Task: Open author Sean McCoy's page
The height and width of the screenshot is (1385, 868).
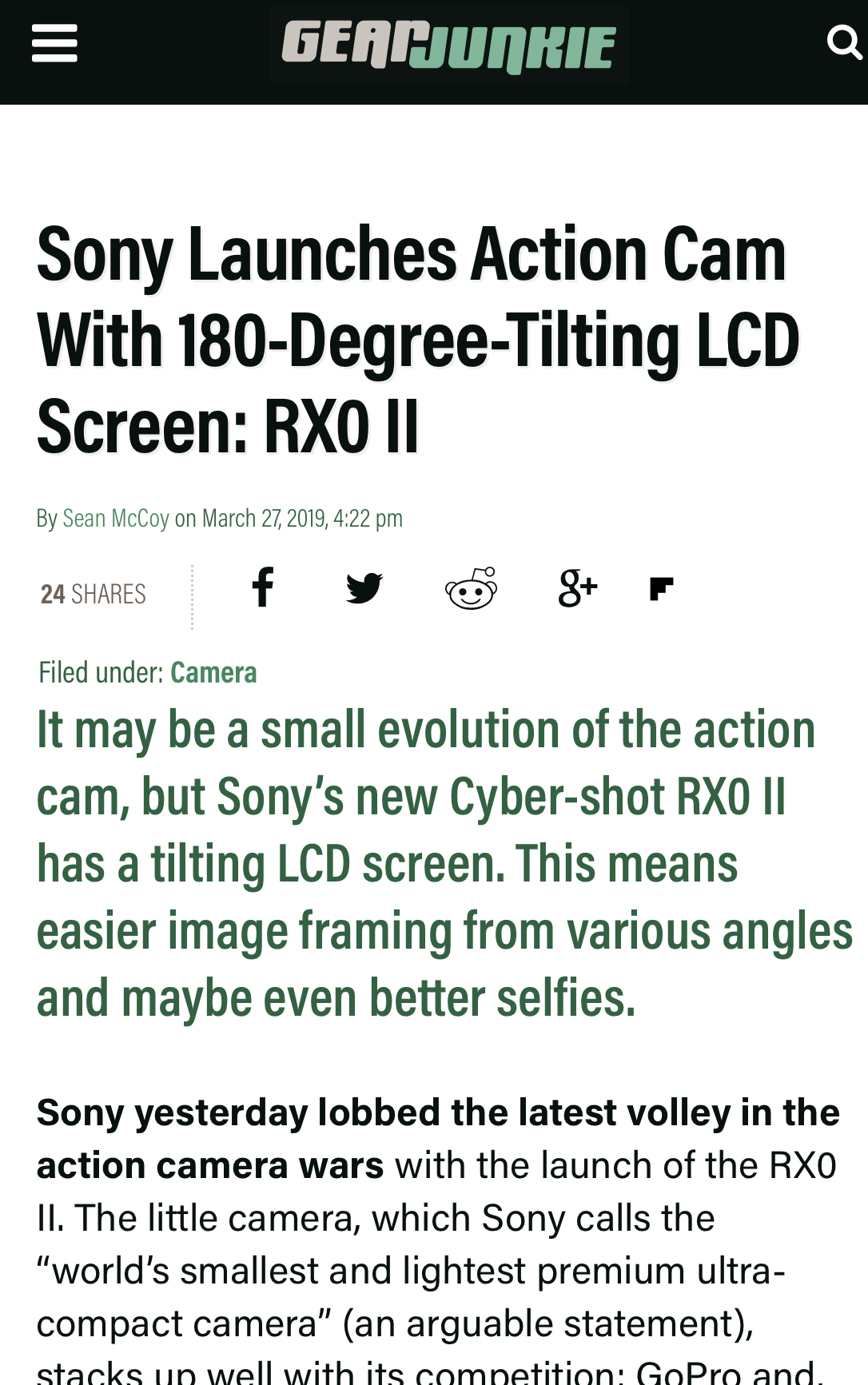Action: point(116,519)
